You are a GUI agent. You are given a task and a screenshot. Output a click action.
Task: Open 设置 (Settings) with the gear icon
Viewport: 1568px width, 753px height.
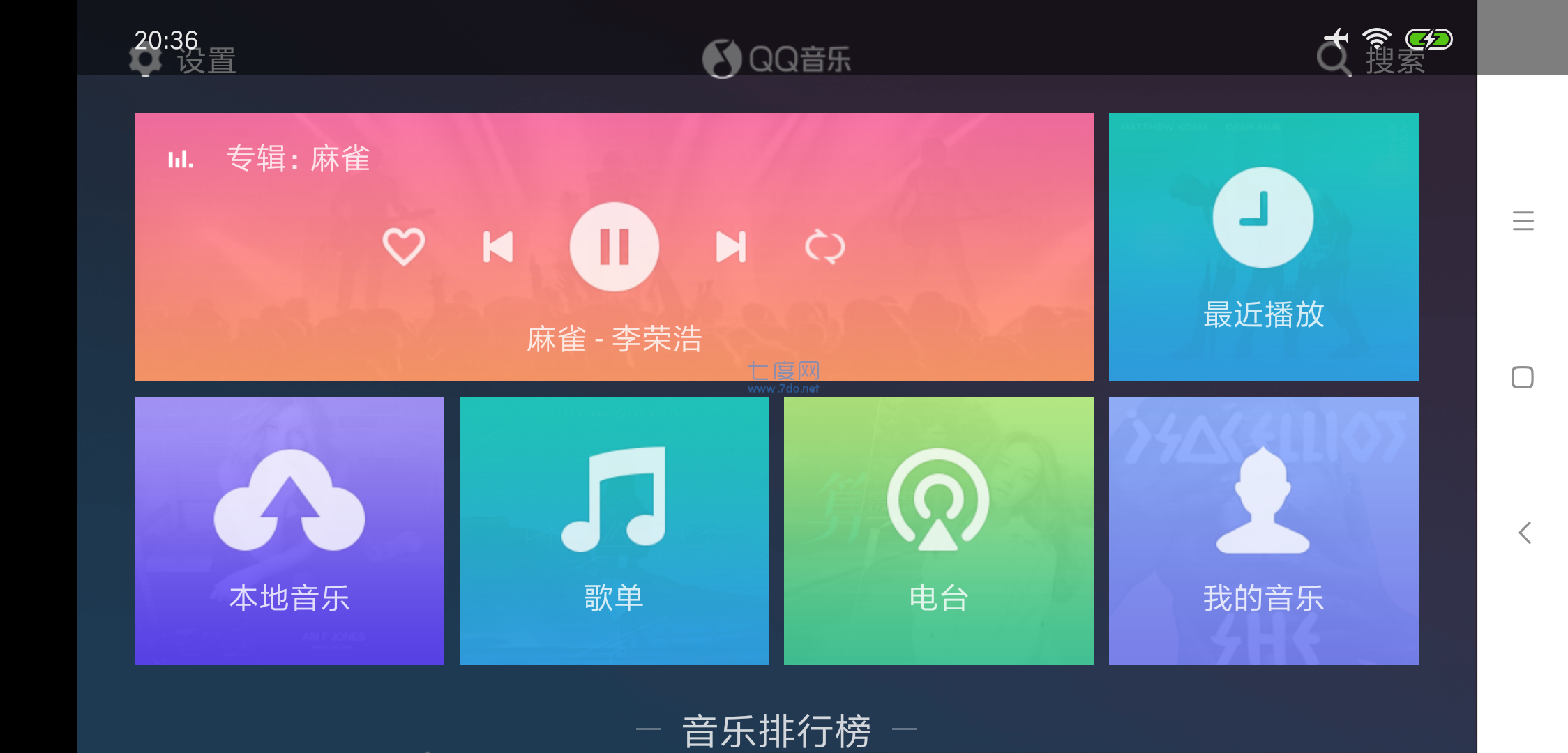coord(181,61)
